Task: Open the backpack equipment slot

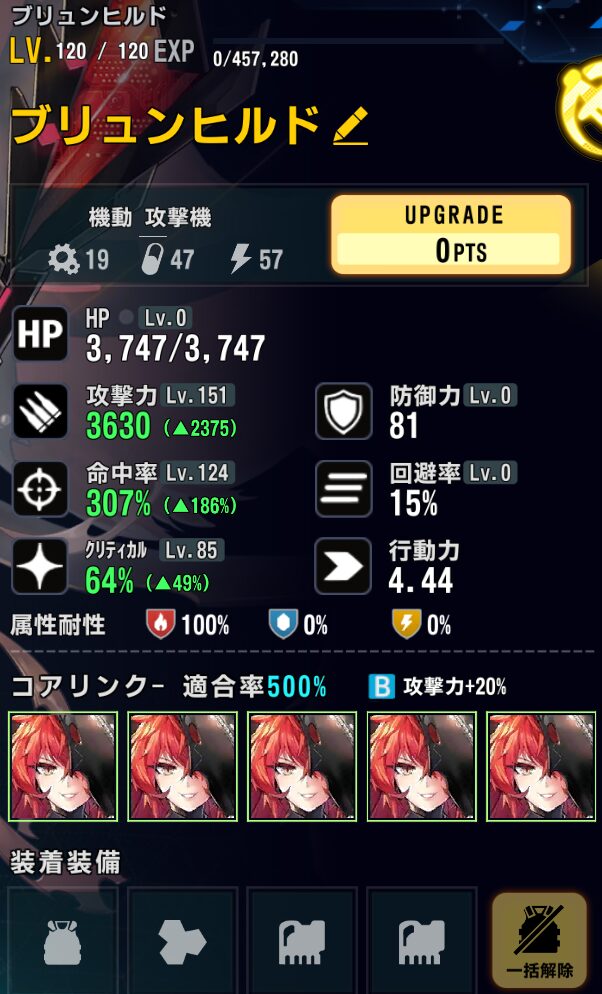Action: pos(63,942)
